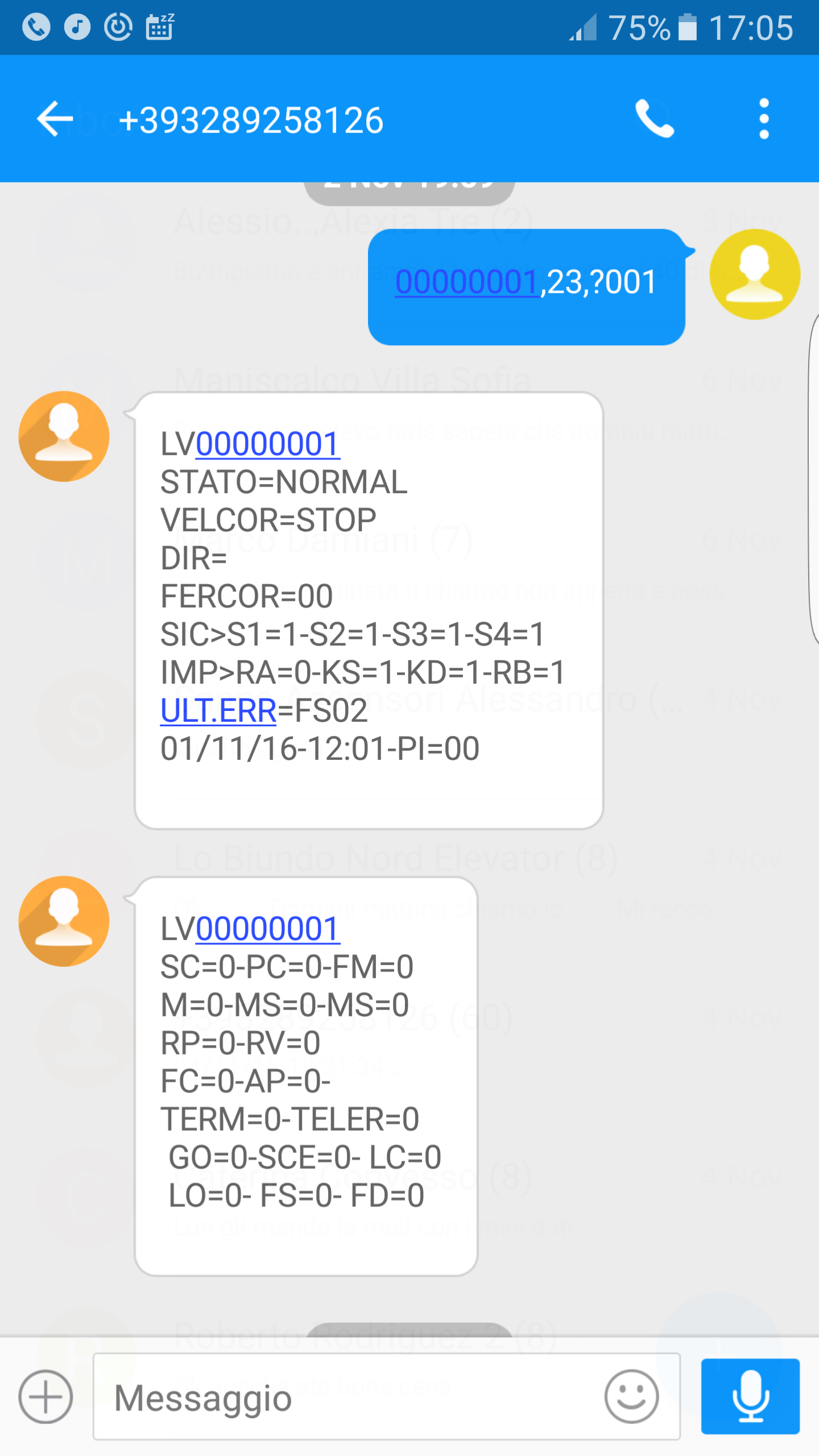
Task: Tap the LV00000001 link in the STATO=NORMAL message
Action: (267, 444)
